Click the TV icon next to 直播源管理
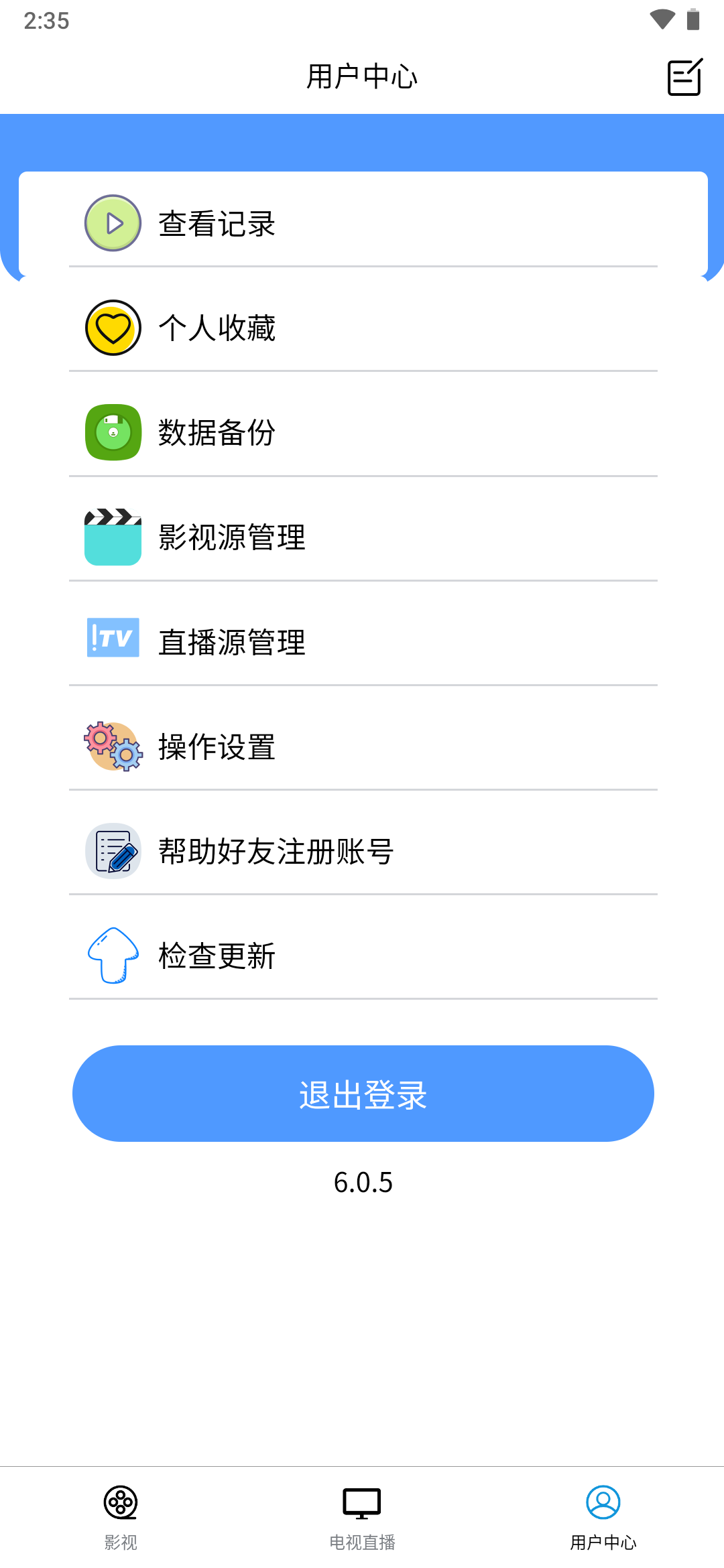This screenshot has width=724, height=1568. pos(112,642)
